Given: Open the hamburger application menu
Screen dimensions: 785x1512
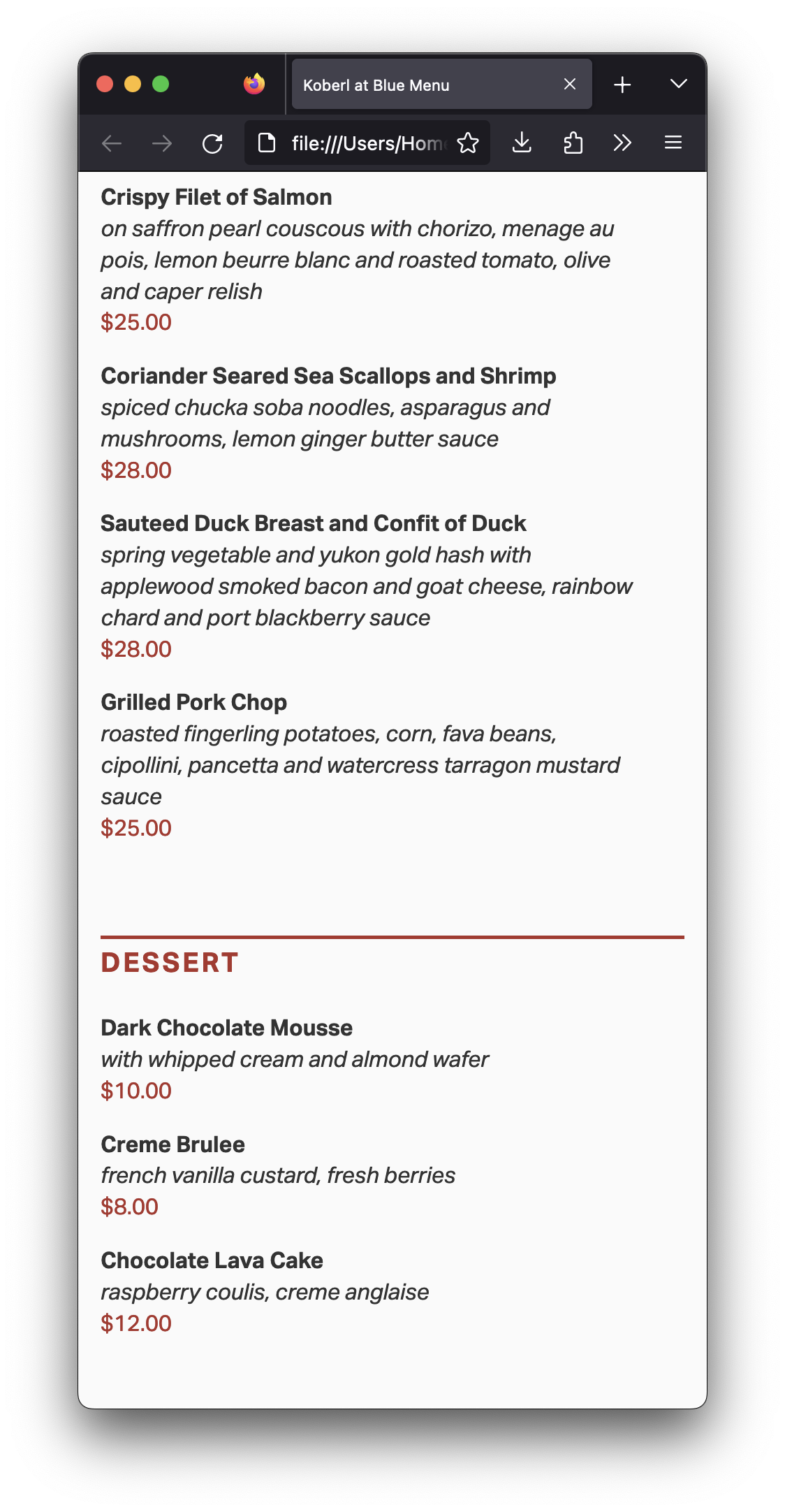Looking at the screenshot, I should point(673,143).
